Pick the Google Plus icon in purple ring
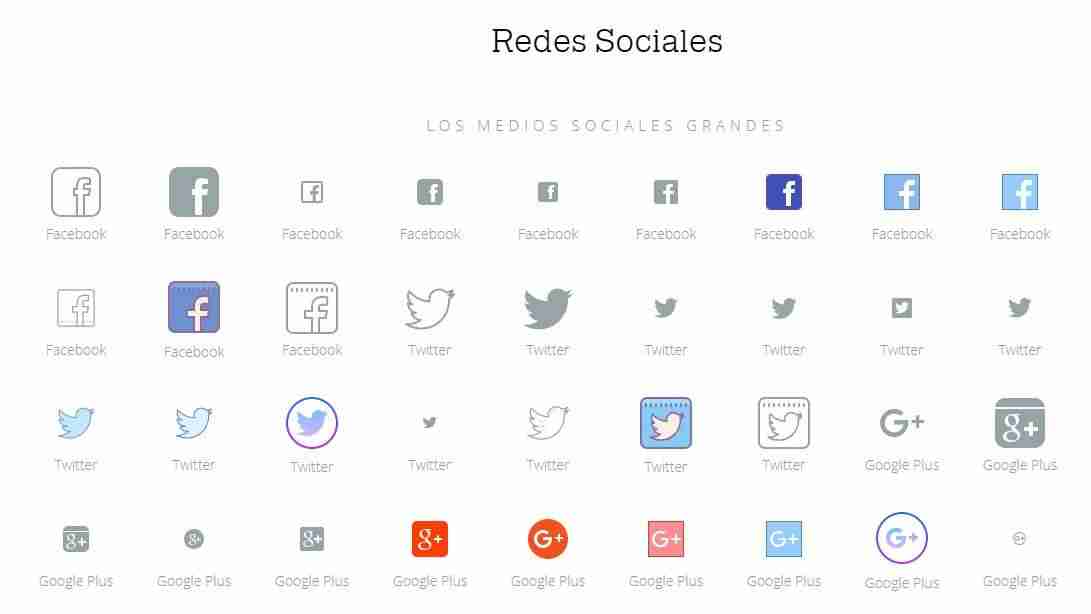1091x614 pixels. (902, 539)
